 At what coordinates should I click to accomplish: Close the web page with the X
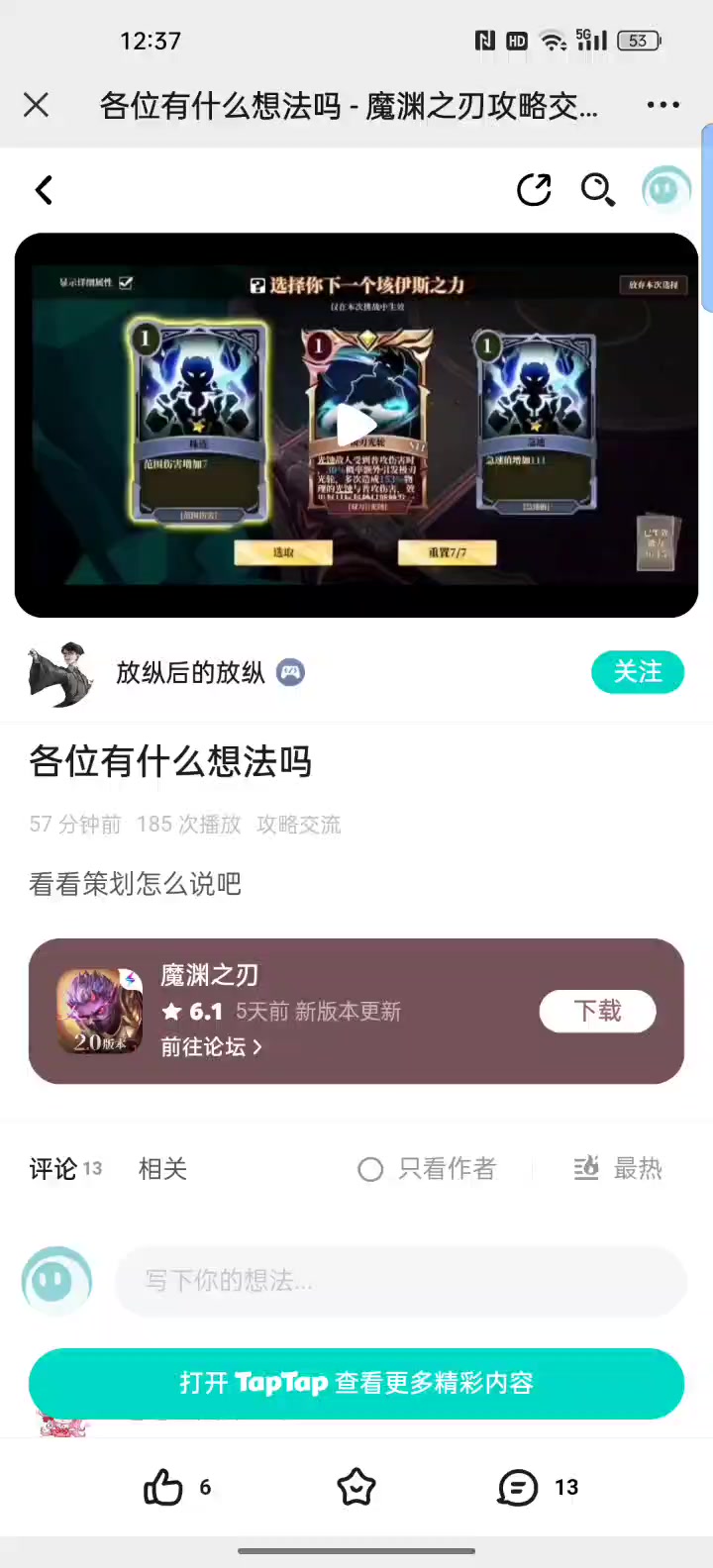[x=37, y=105]
